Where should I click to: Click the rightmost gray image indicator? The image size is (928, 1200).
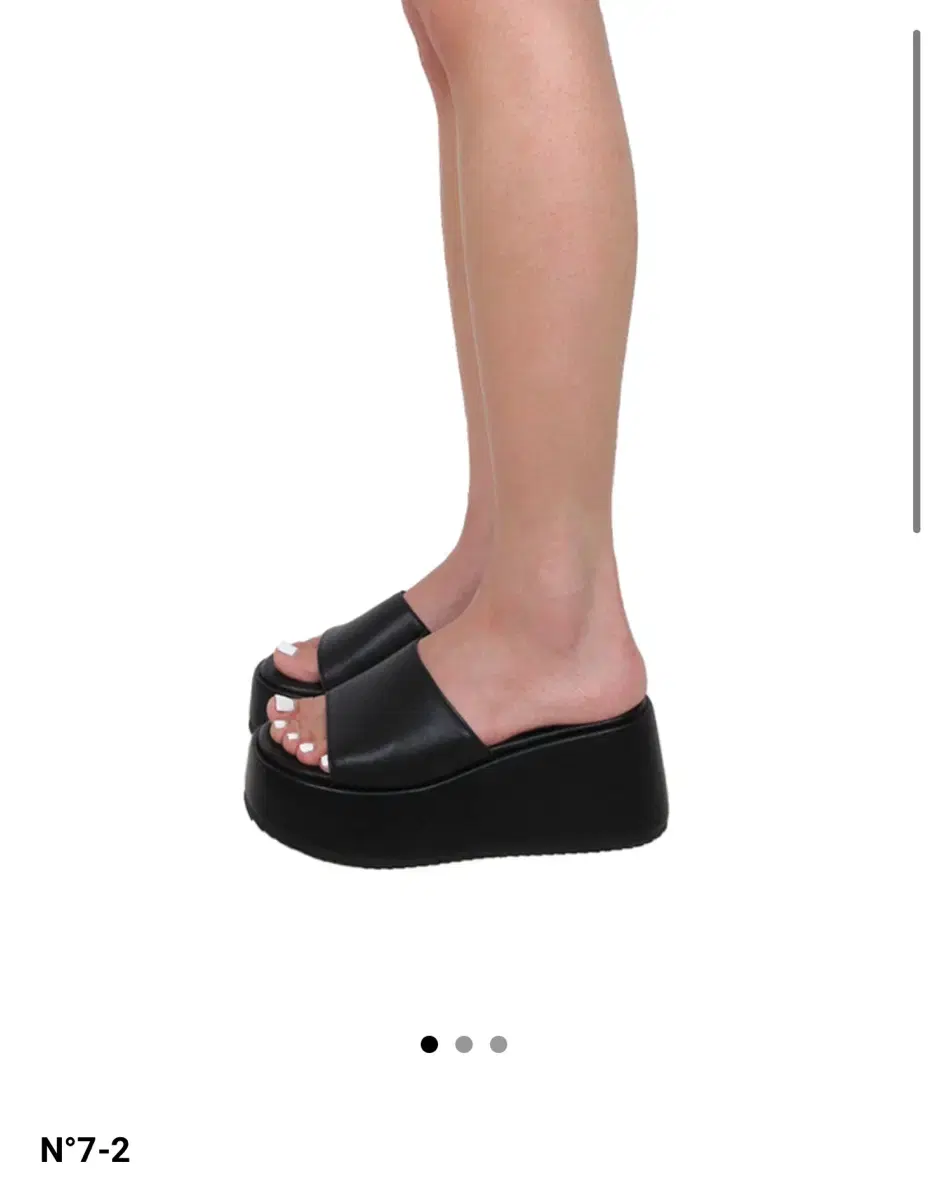pos(497,1045)
